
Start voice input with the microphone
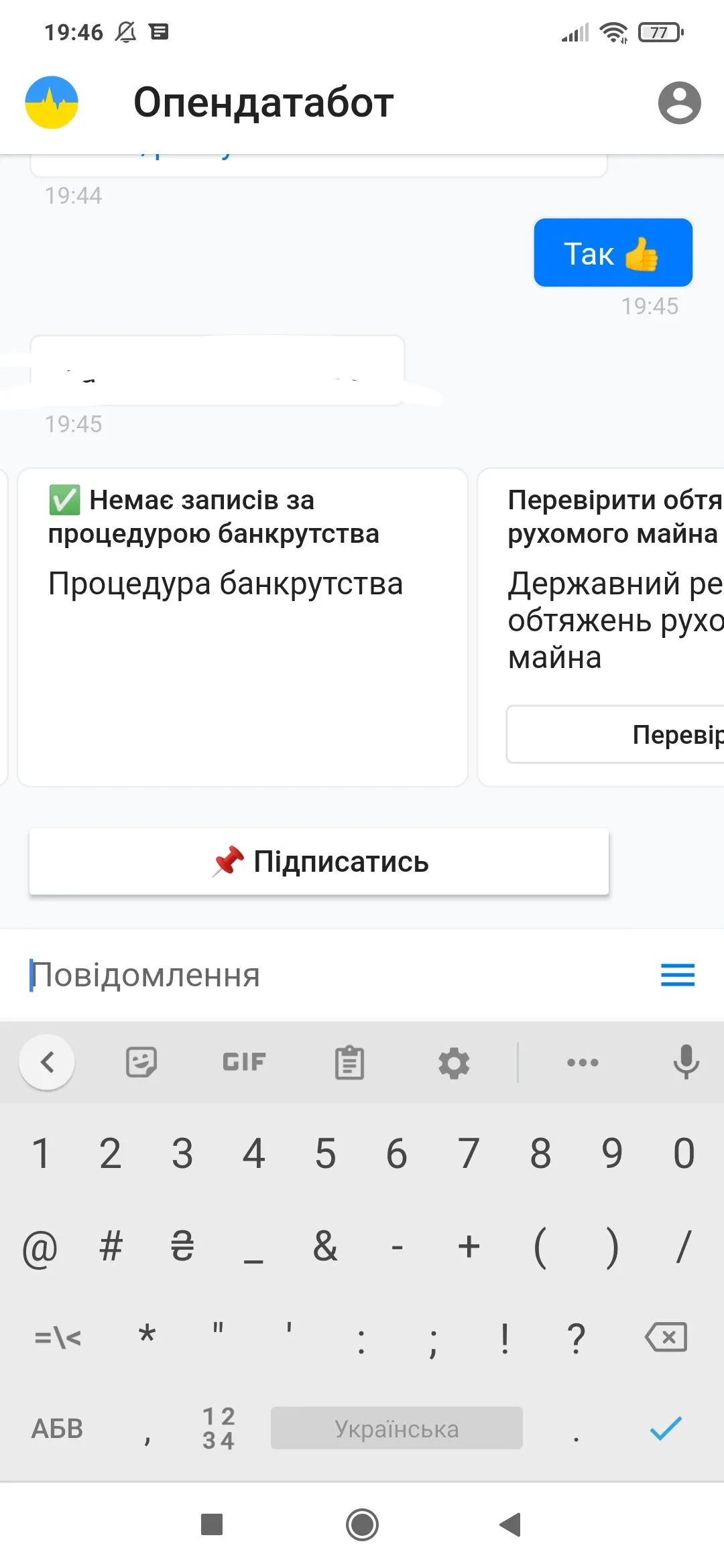[686, 1062]
